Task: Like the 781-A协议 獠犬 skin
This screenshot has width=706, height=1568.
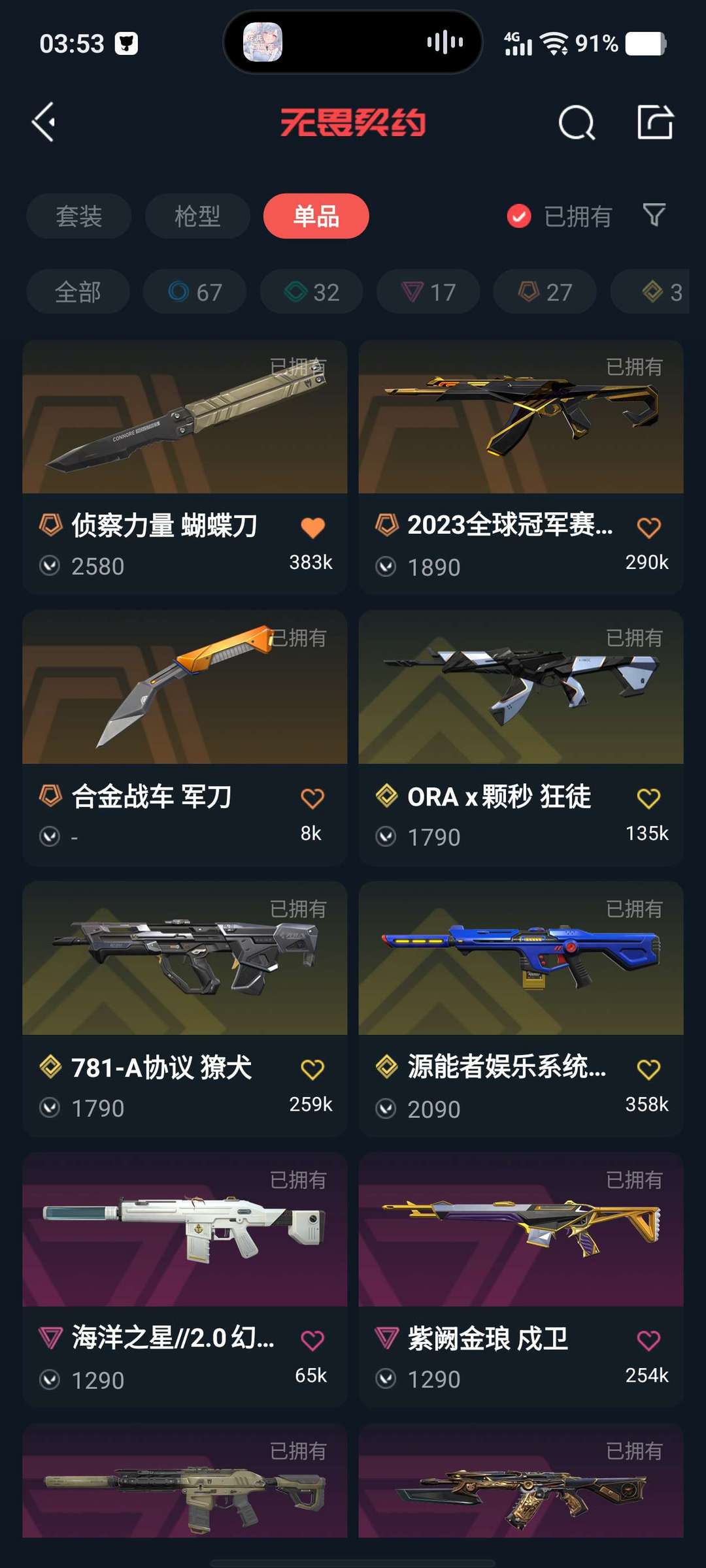Action: (312, 1070)
